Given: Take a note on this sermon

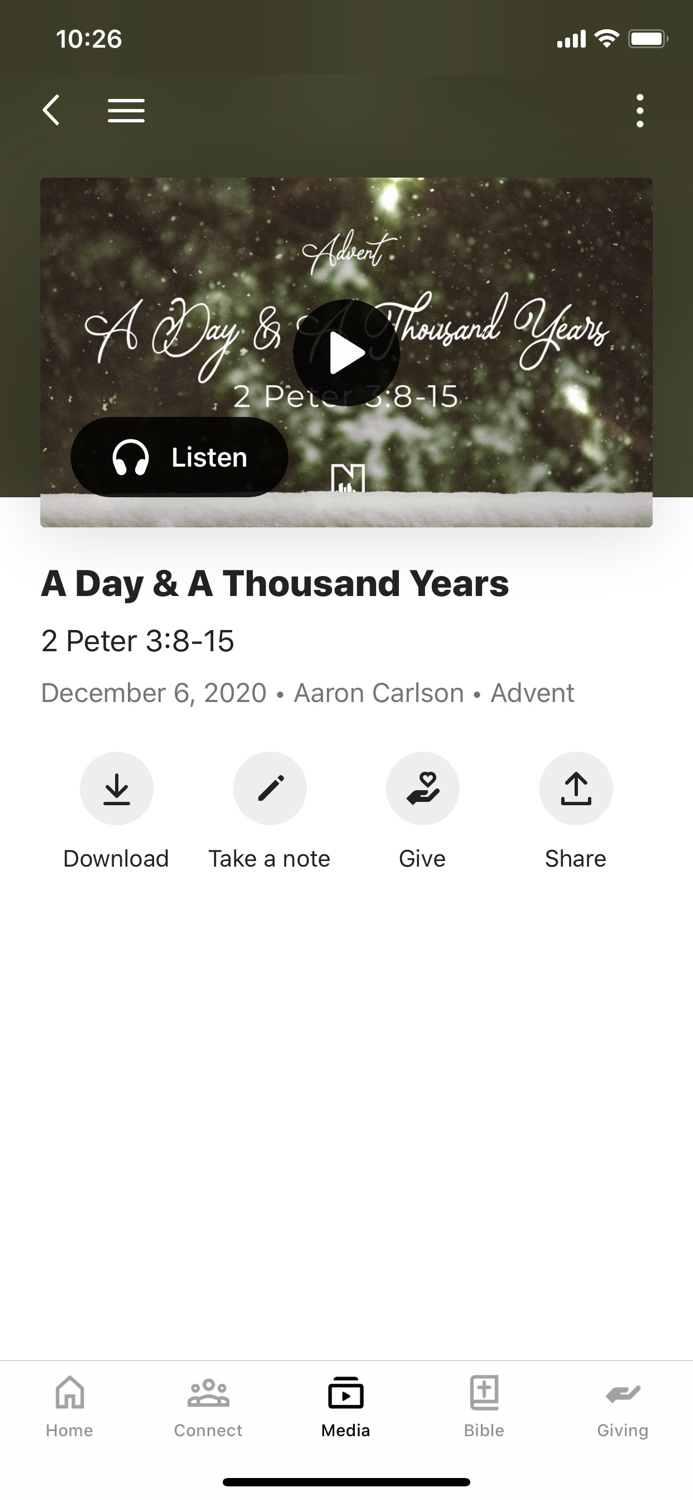Looking at the screenshot, I should [x=269, y=789].
